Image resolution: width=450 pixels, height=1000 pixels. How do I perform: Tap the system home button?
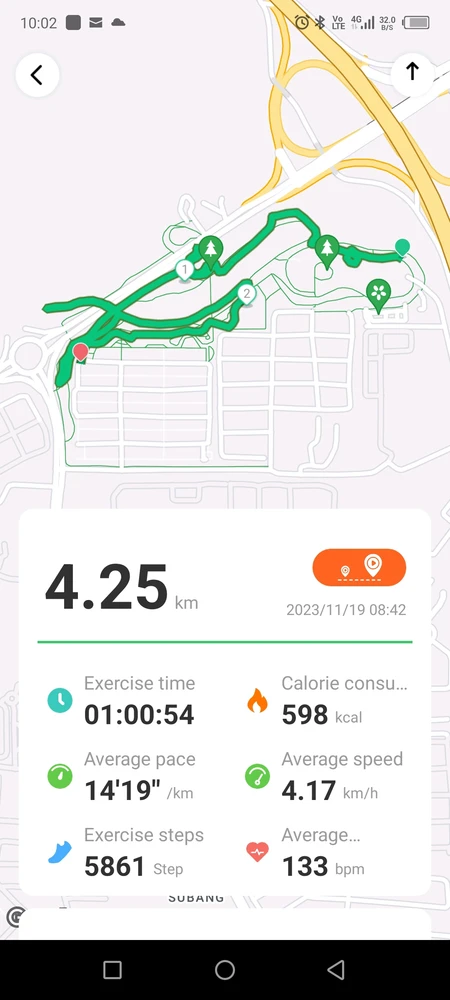224,970
